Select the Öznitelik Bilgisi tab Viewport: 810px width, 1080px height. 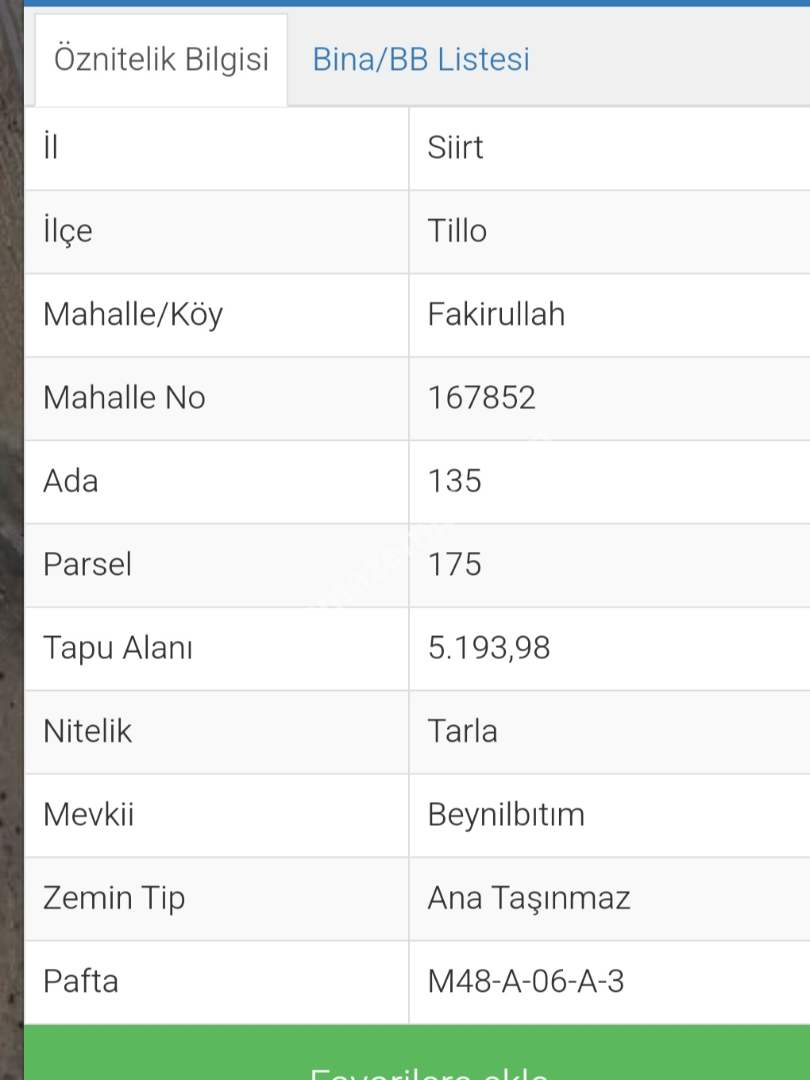pyautogui.click(x=161, y=60)
